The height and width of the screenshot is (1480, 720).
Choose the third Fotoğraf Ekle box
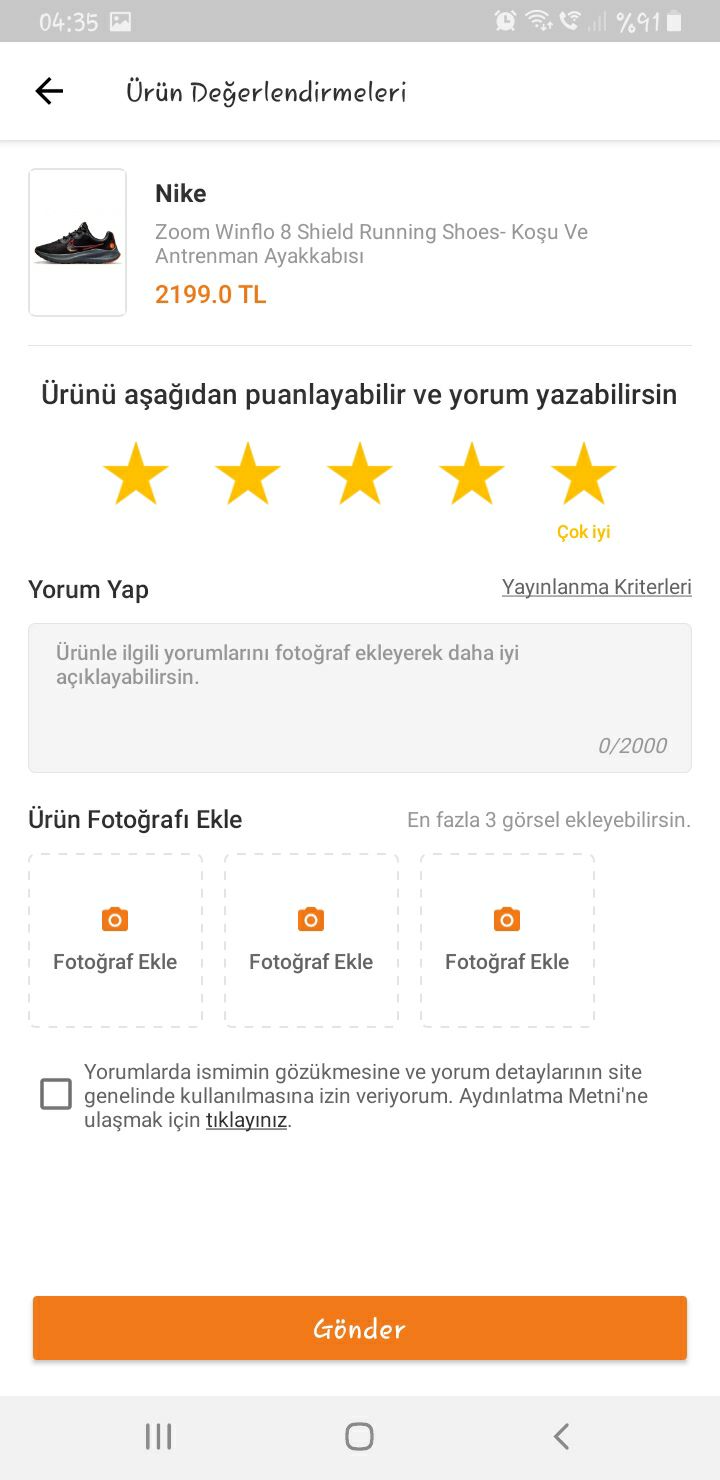[x=507, y=940]
